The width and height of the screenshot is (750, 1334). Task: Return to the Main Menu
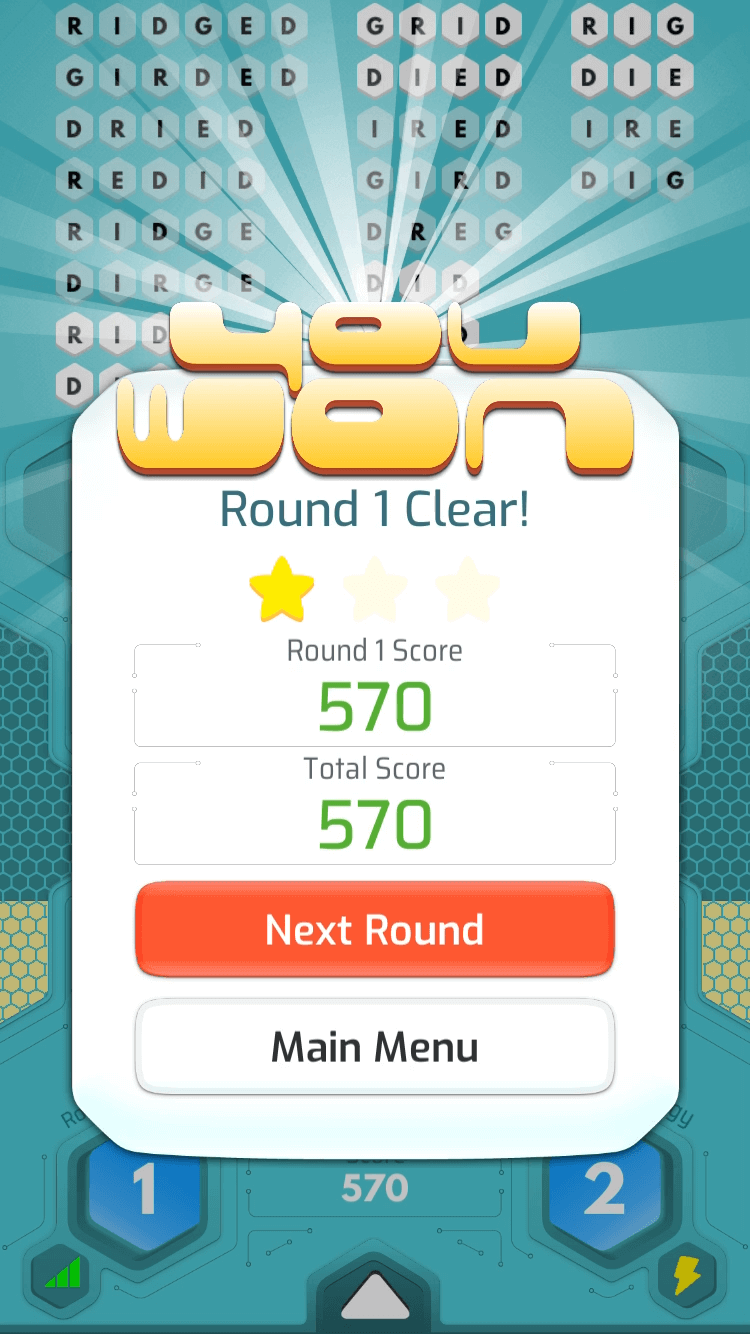[x=374, y=1047]
